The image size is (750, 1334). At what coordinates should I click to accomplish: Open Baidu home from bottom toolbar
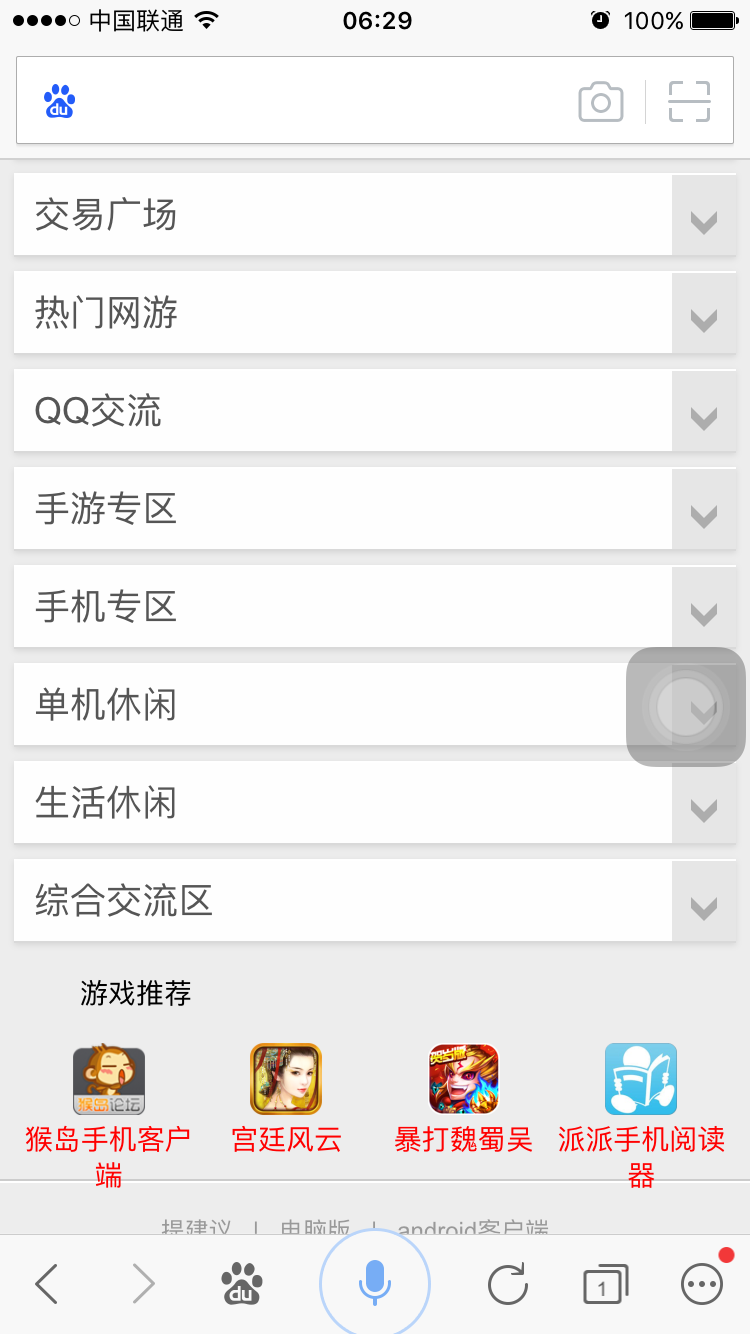tap(242, 1284)
